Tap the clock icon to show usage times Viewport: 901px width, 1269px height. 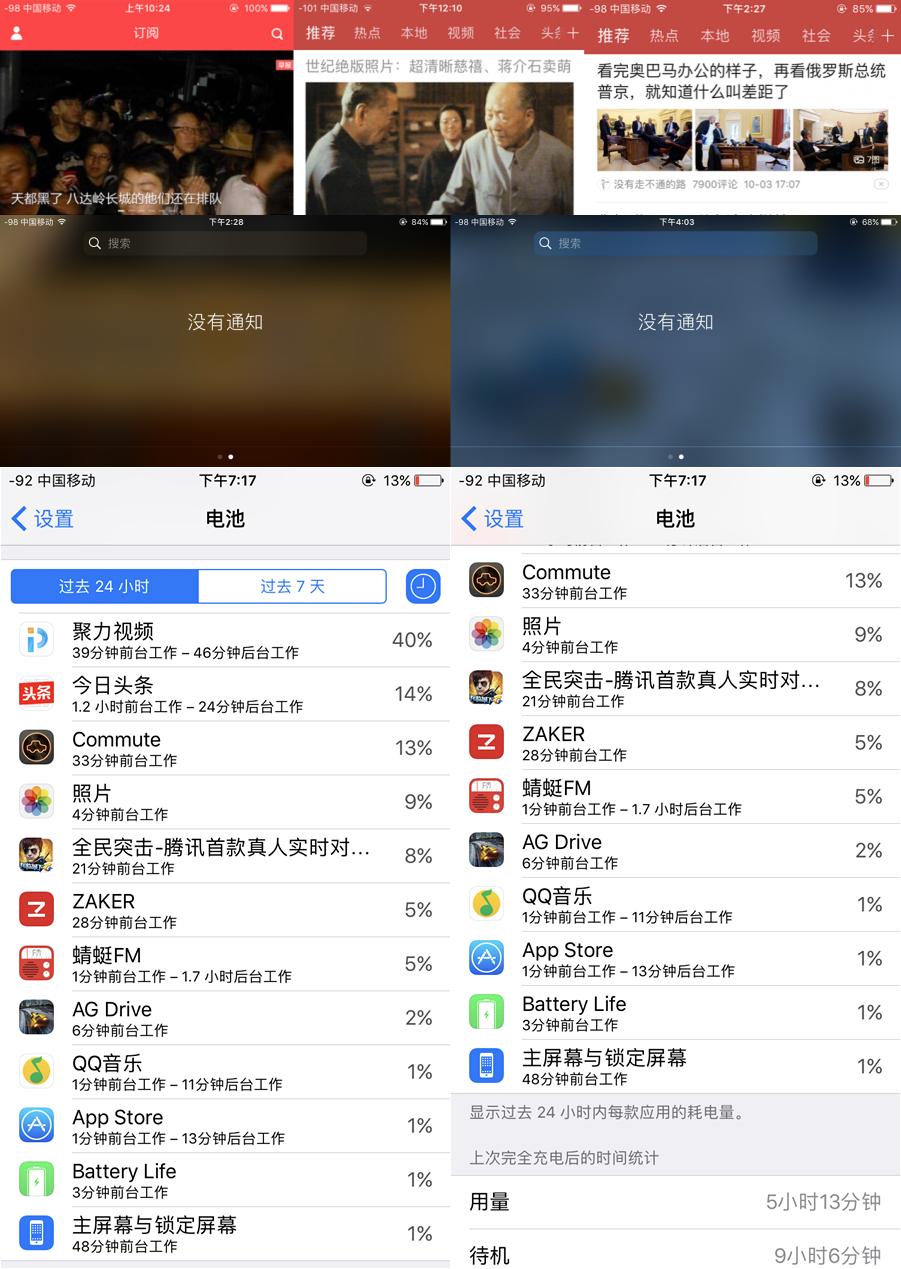click(423, 586)
